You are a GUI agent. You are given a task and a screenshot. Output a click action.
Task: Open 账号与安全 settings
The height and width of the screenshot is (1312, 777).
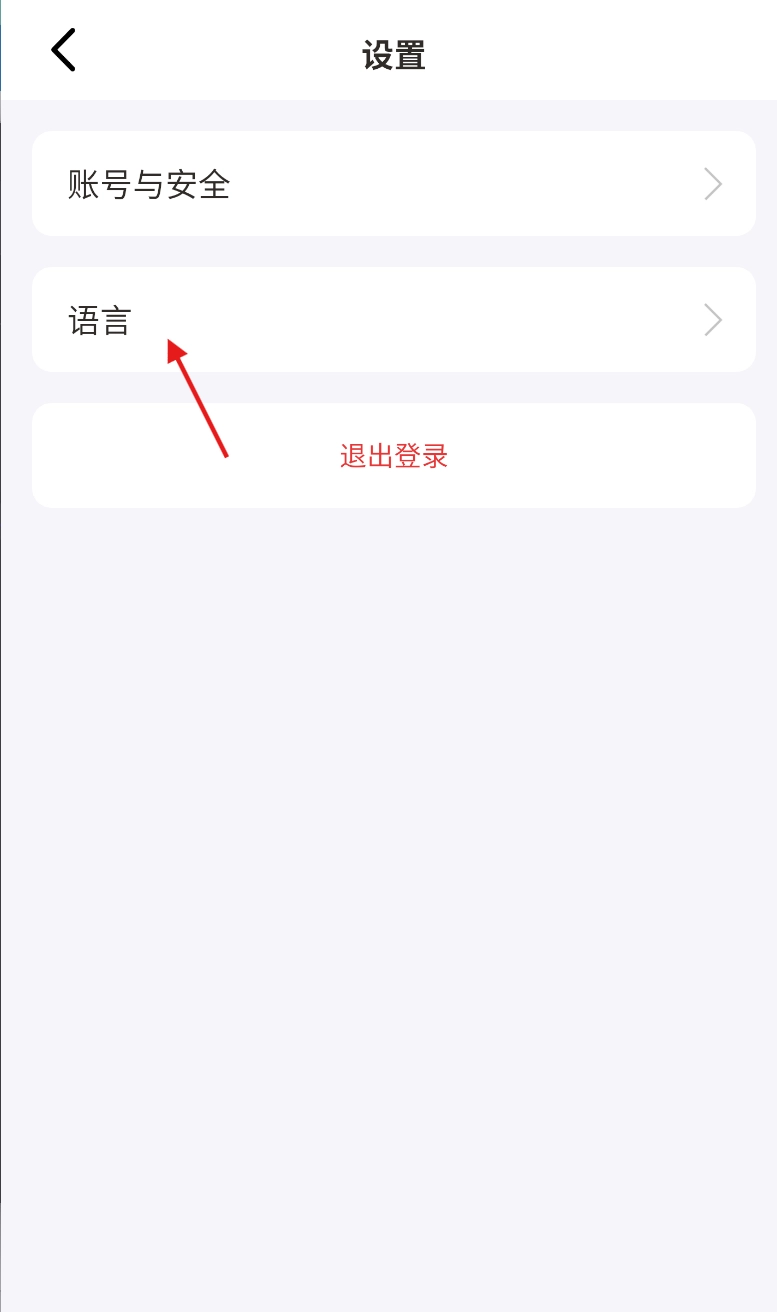[x=393, y=184]
